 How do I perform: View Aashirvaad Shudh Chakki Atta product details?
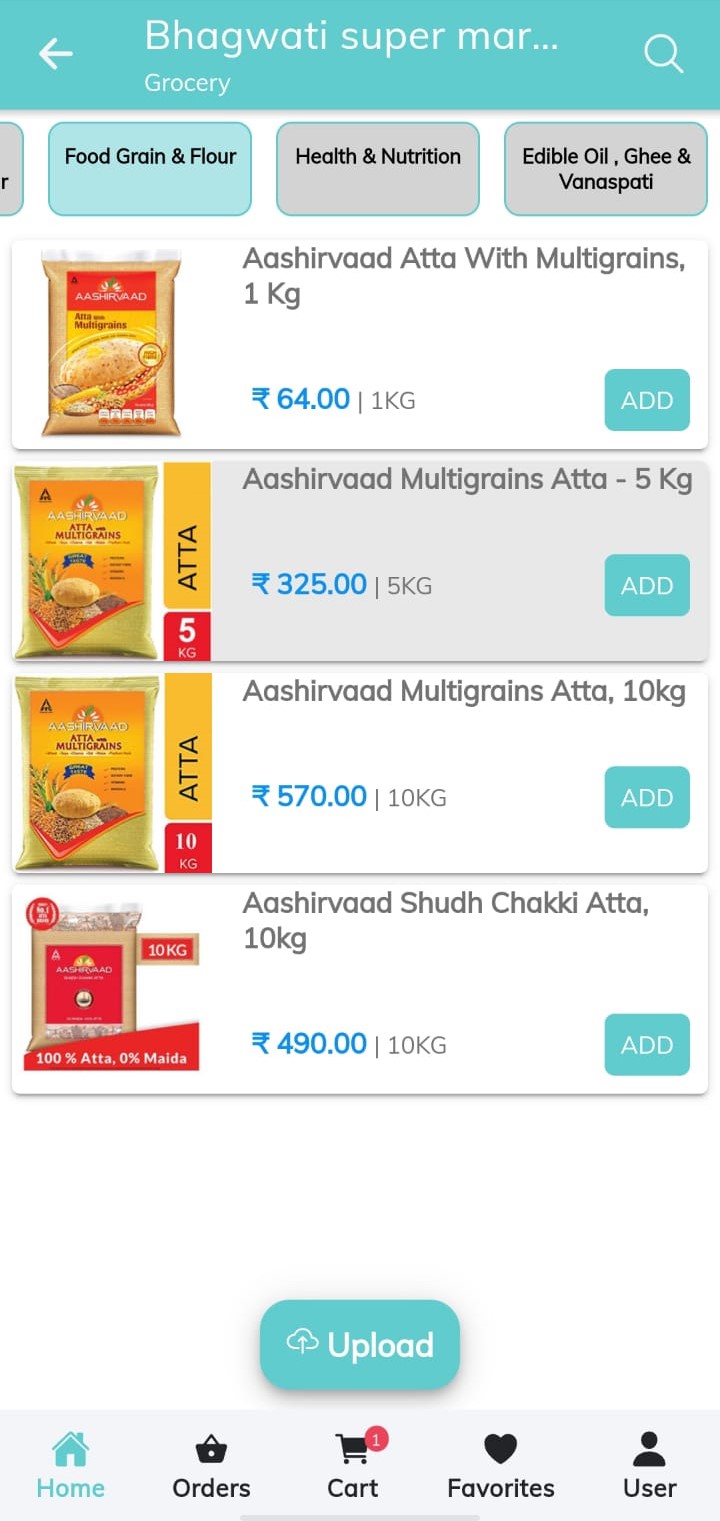(x=360, y=989)
